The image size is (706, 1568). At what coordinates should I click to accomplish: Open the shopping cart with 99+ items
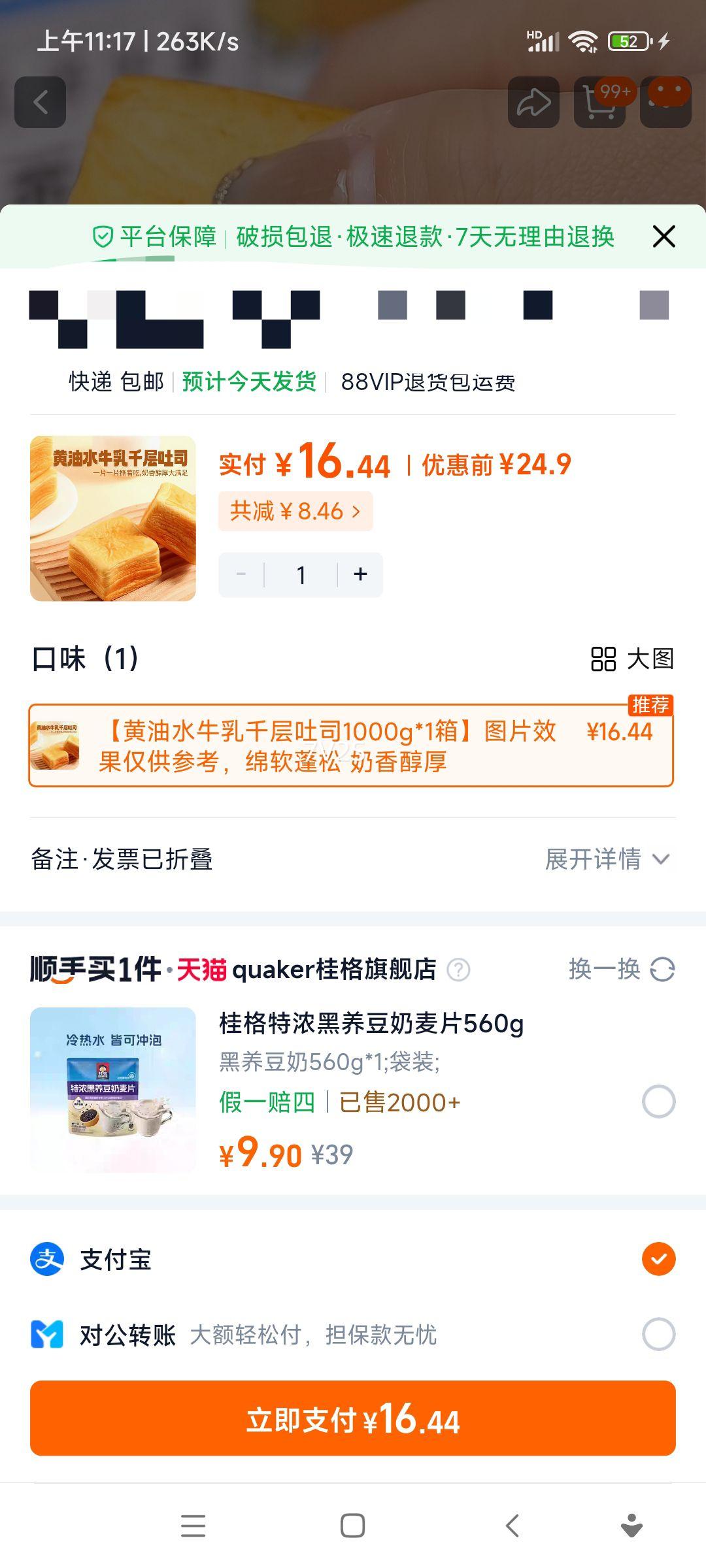[599, 102]
